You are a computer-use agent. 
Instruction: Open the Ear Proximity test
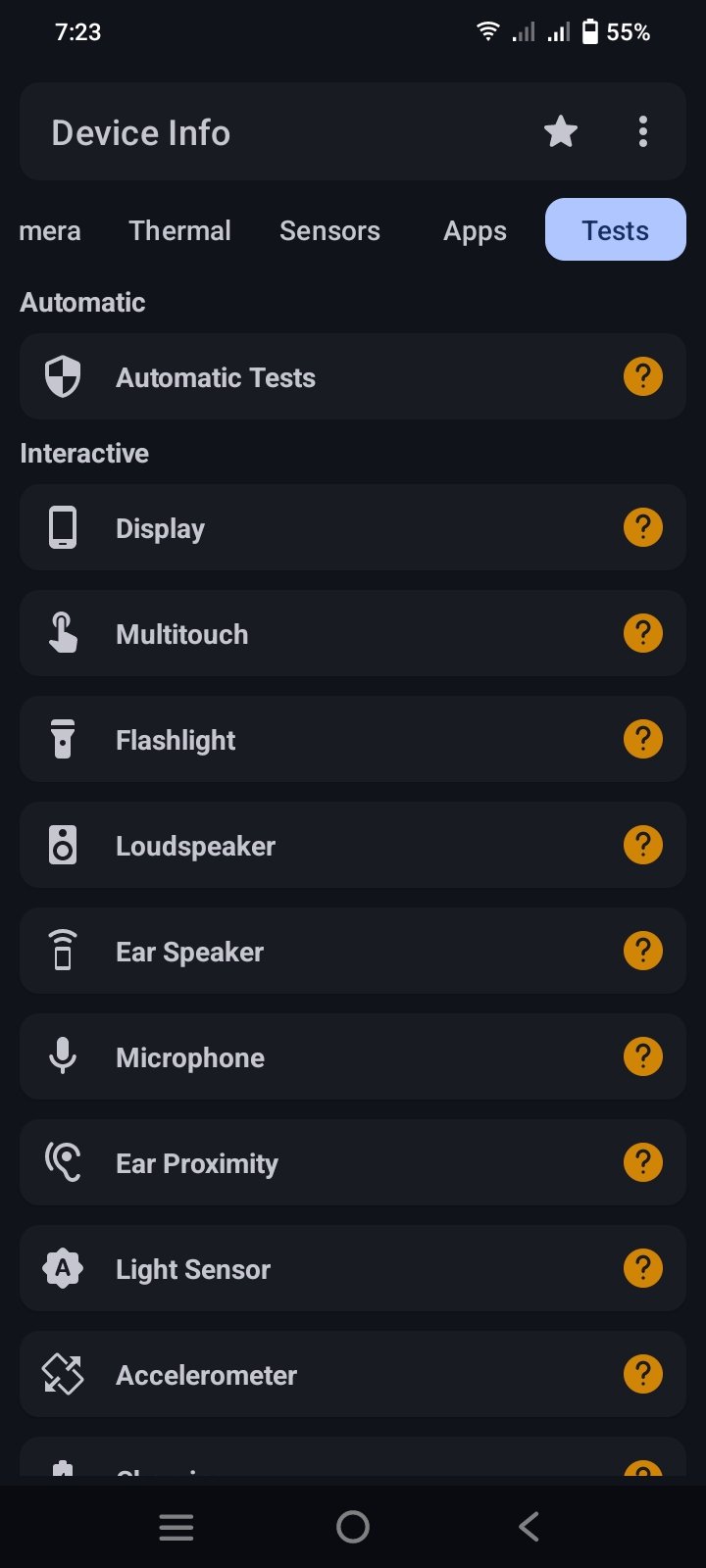click(353, 1162)
